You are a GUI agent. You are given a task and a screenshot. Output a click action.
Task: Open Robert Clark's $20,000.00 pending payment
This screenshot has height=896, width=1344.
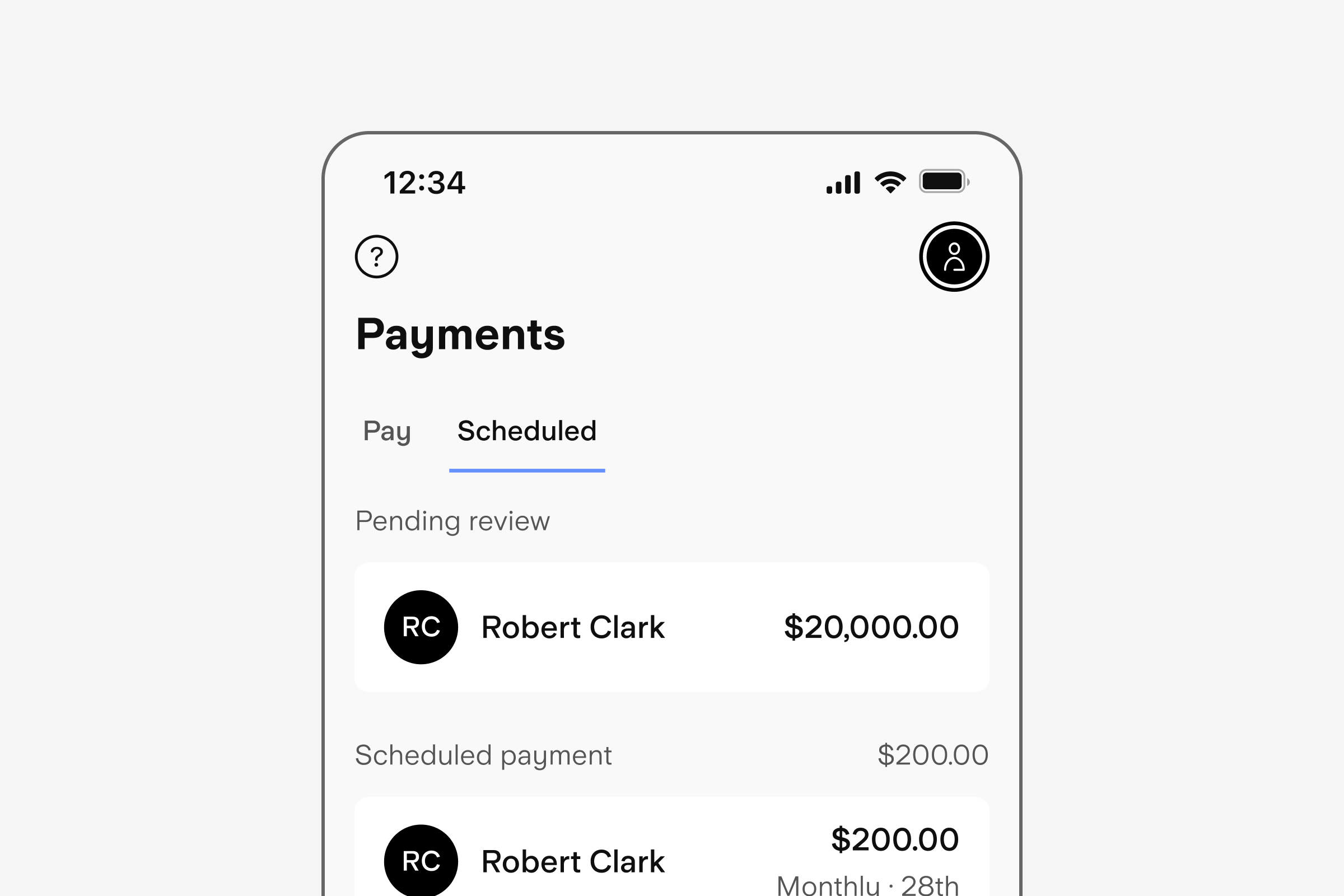pos(671,627)
